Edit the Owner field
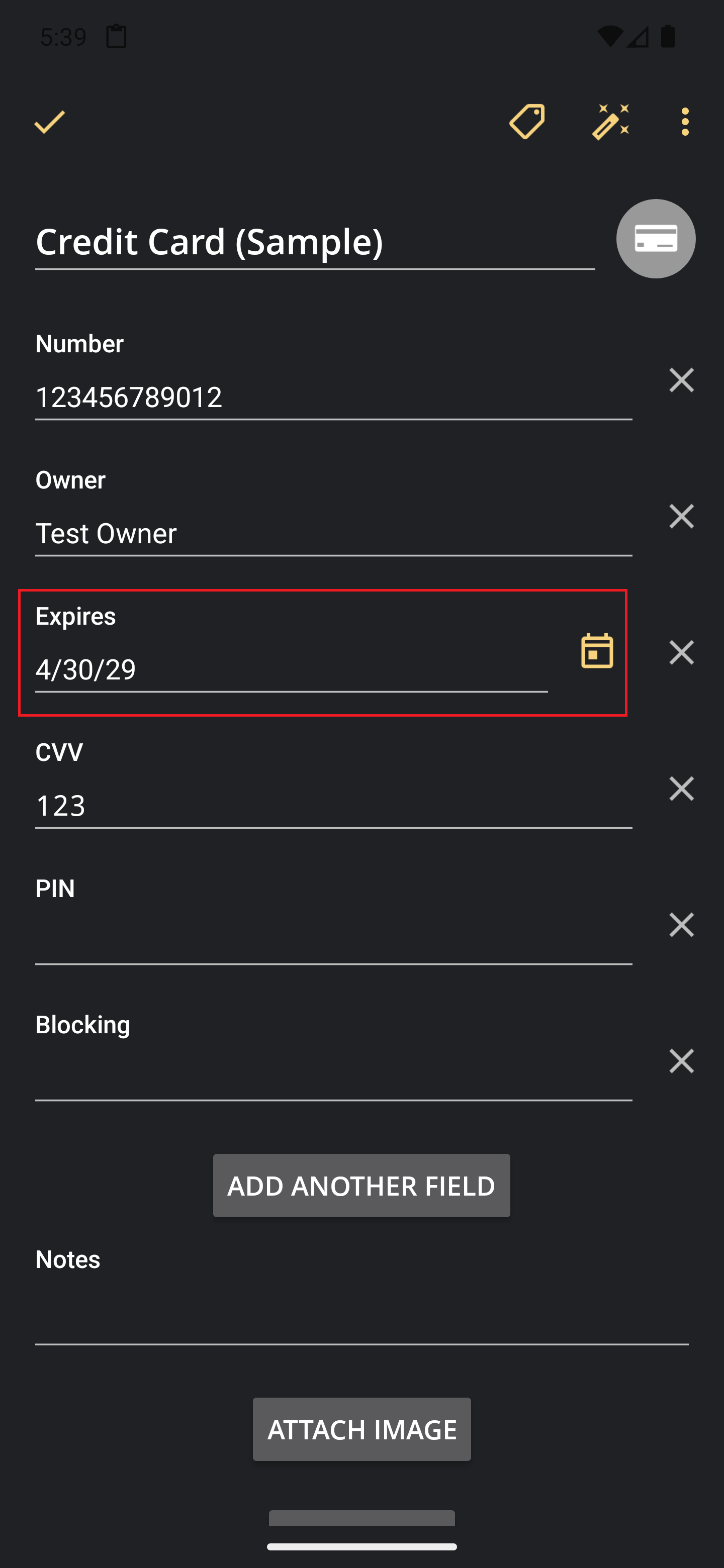 click(334, 534)
